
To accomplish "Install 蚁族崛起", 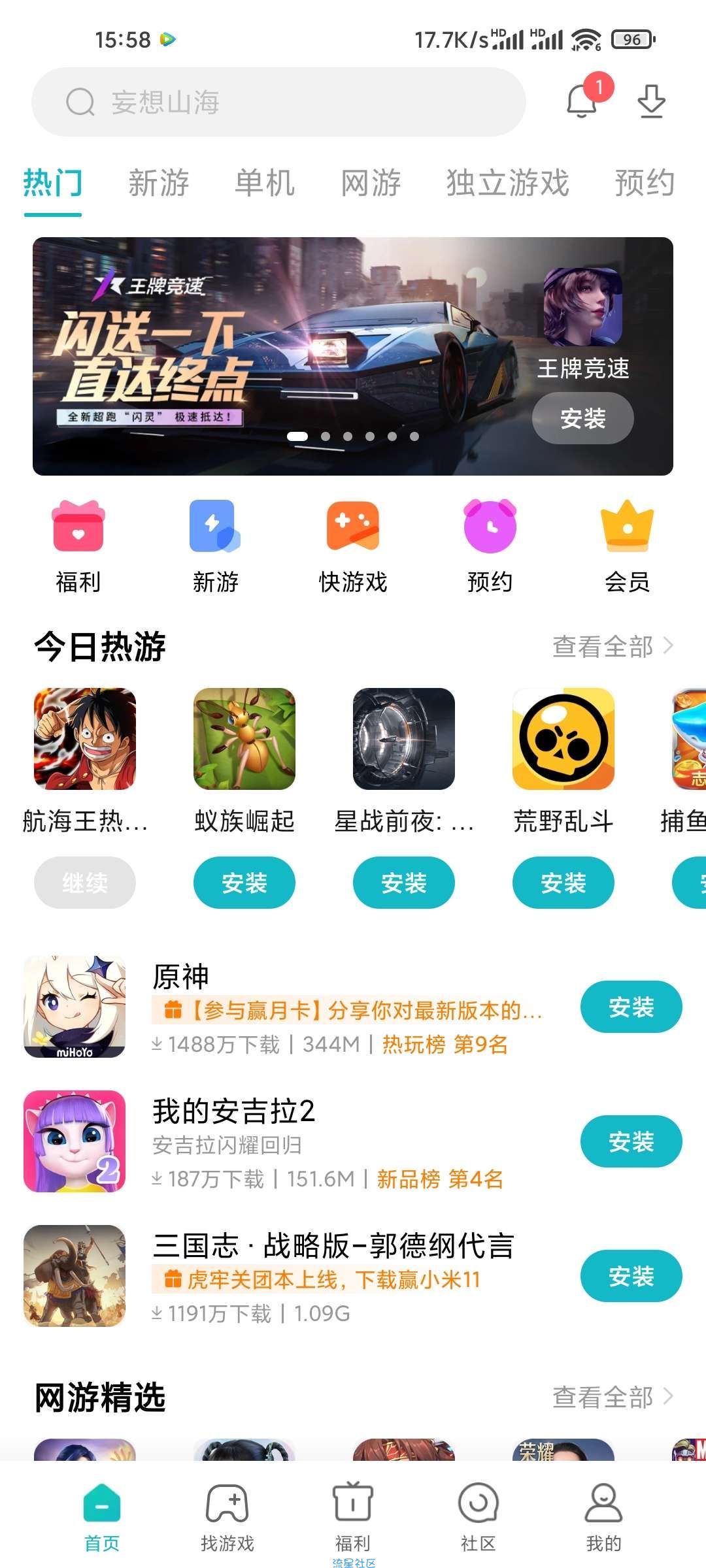I will pyautogui.click(x=244, y=883).
